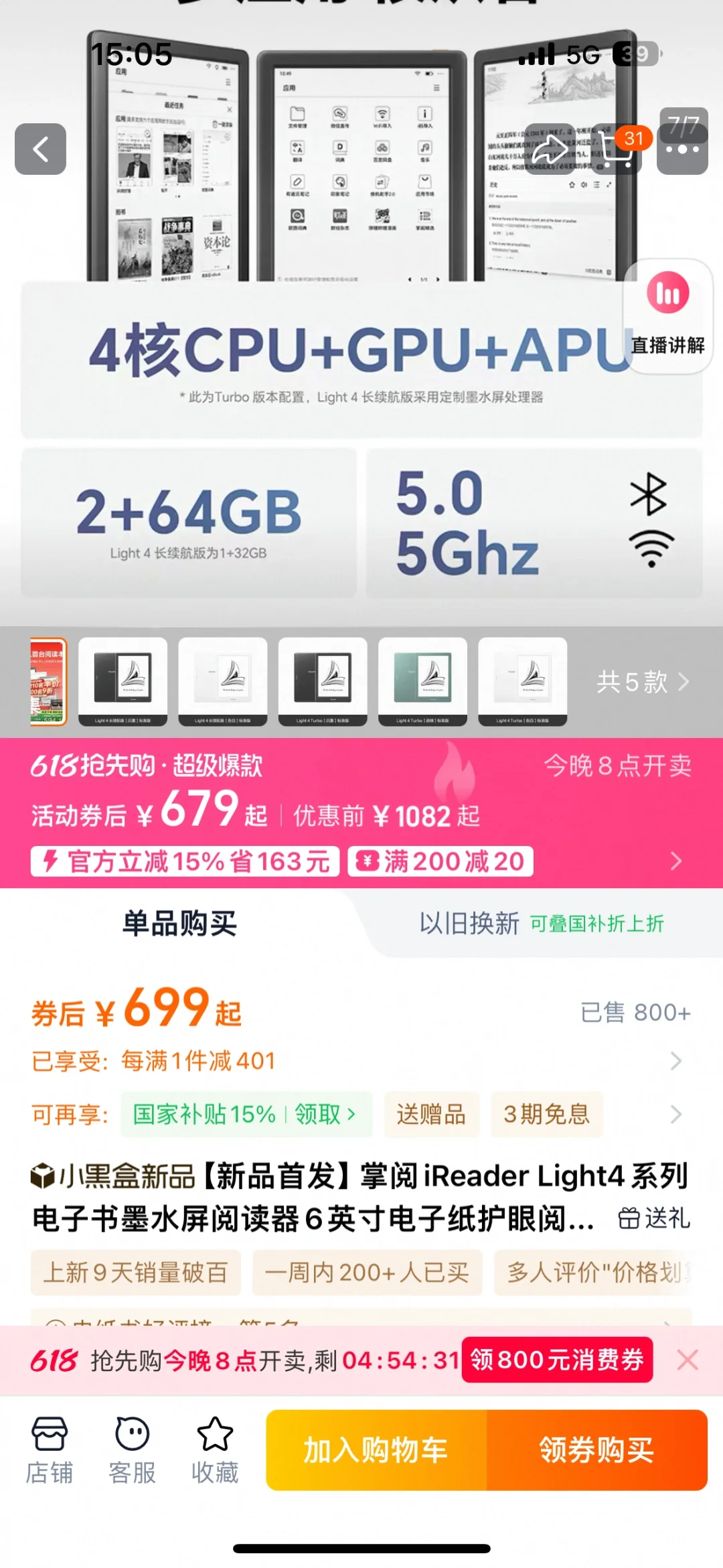Expand the 已享受 每满1件减401 discount details

point(675,1061)
